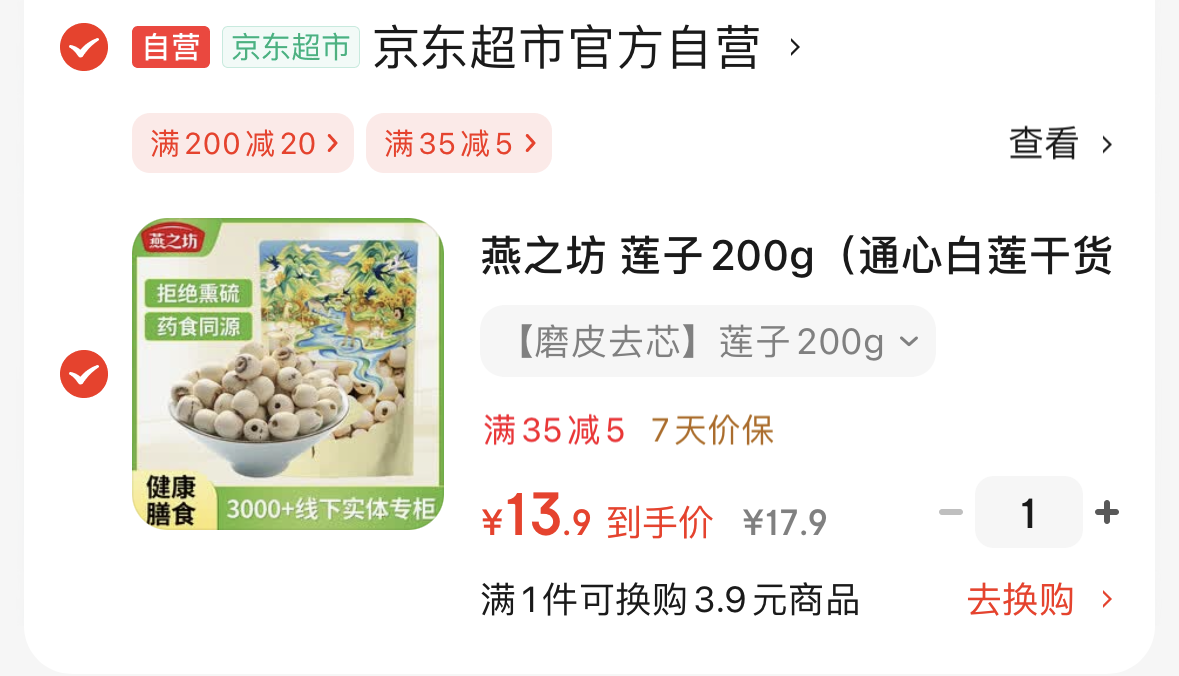Increase the item quantity with plus
The height and width of the screenshot is (676, 1179).
point(1107,512)
